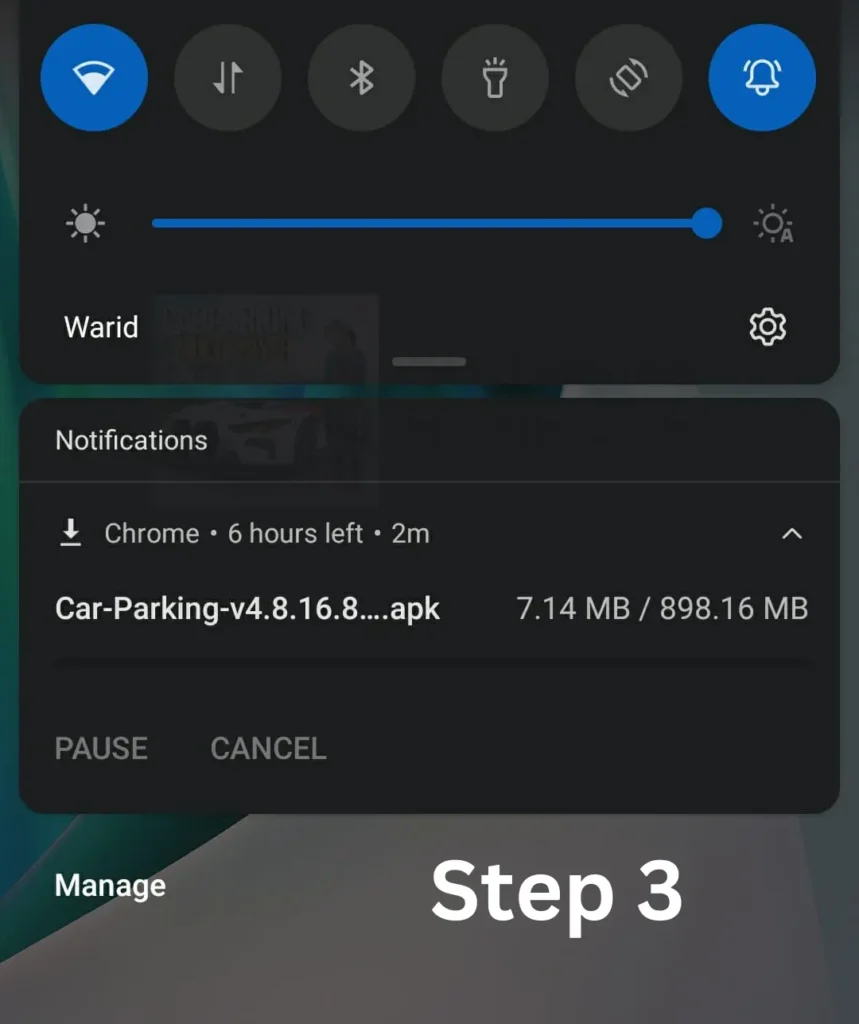Tap the dim brightness sun icon

click(x=86, y=224)
